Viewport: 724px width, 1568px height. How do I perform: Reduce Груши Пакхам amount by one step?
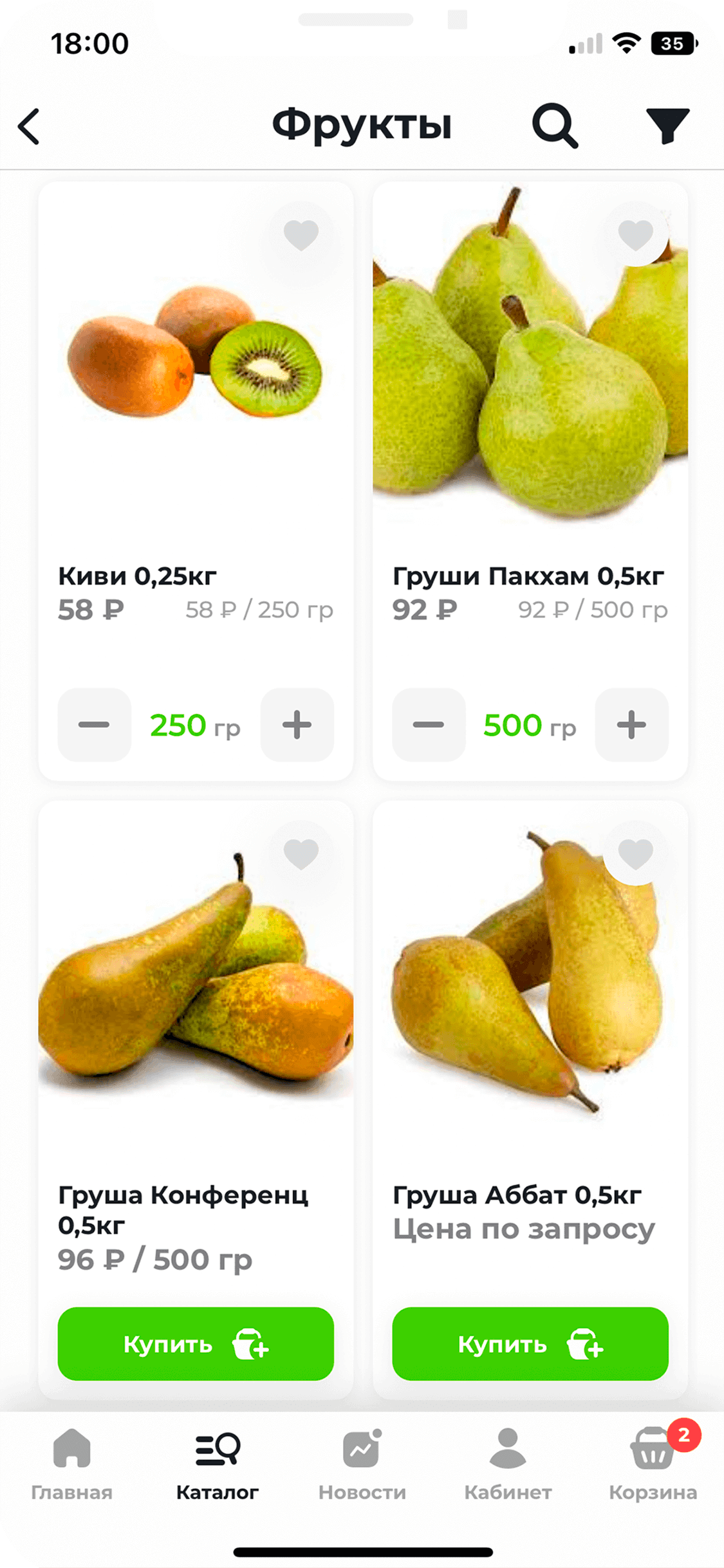coord(429,725)
